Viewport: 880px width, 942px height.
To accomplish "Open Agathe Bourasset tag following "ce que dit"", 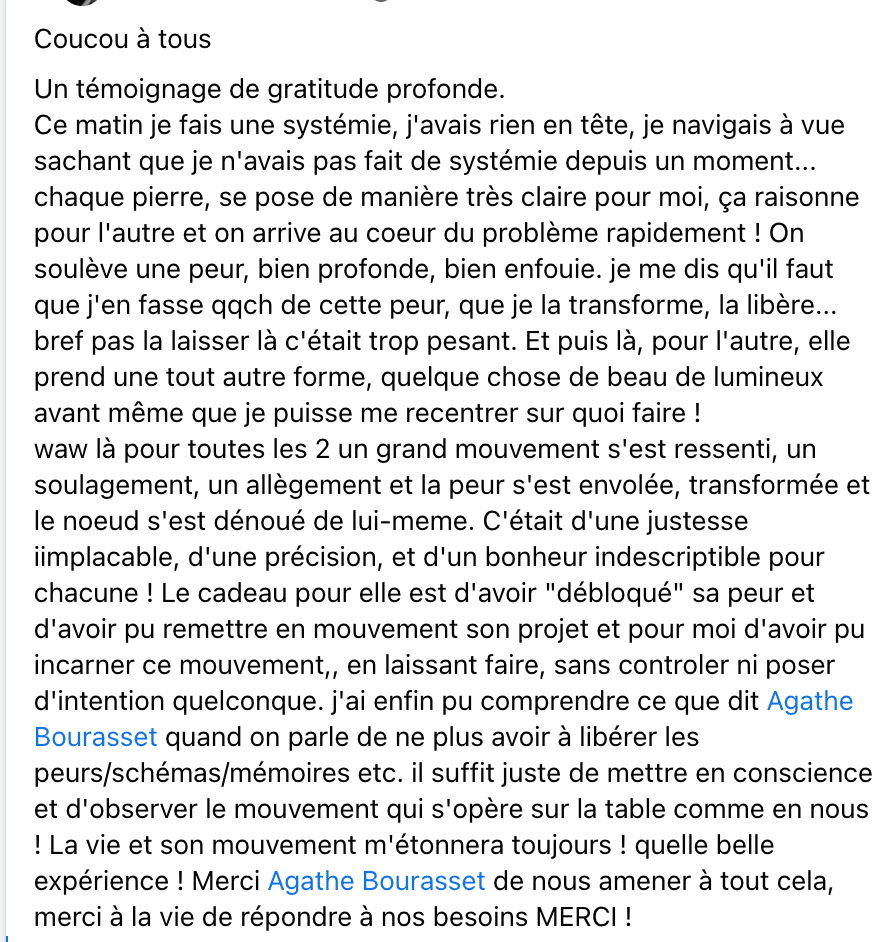I will pos(809,702).
